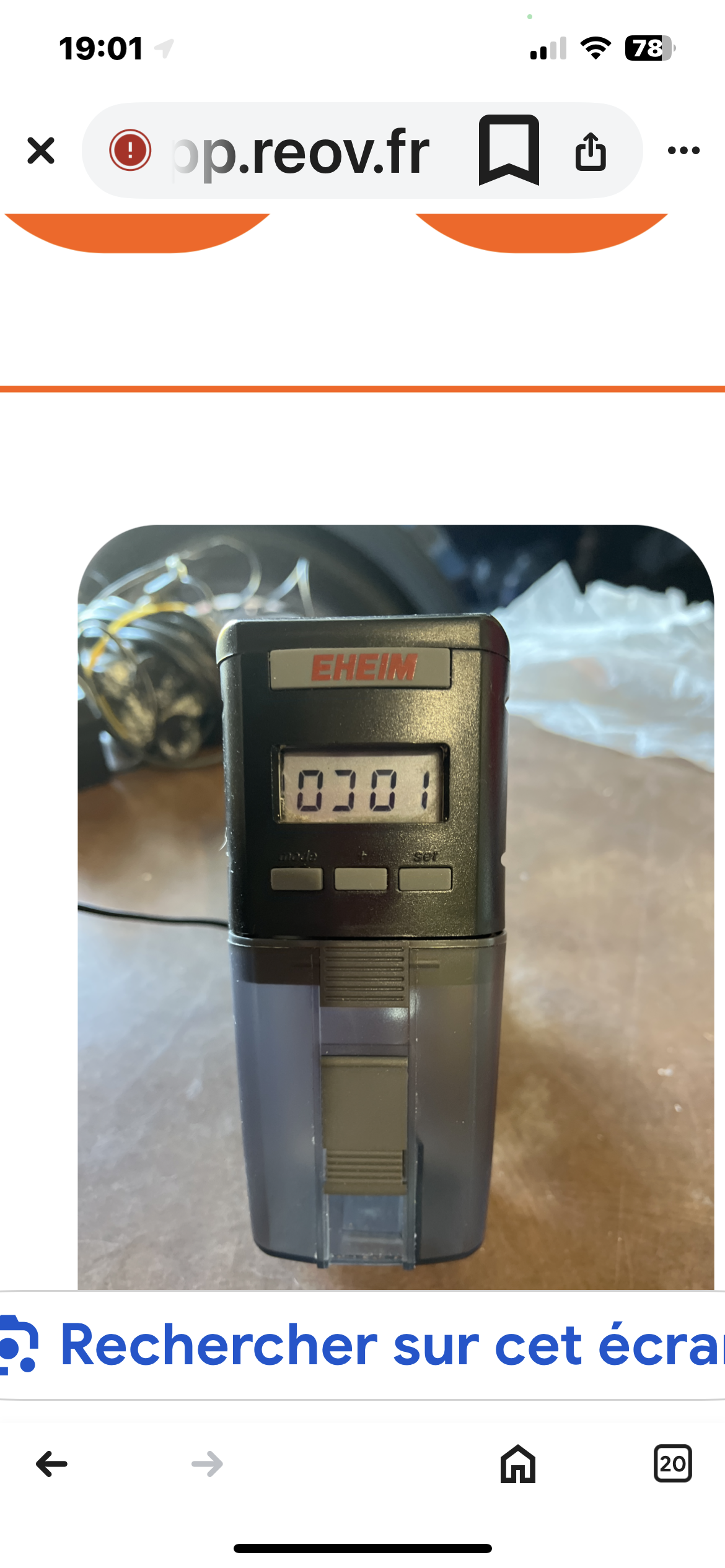Tap the reov.fr address bar
725x1568 pixels.
(301, 150)
